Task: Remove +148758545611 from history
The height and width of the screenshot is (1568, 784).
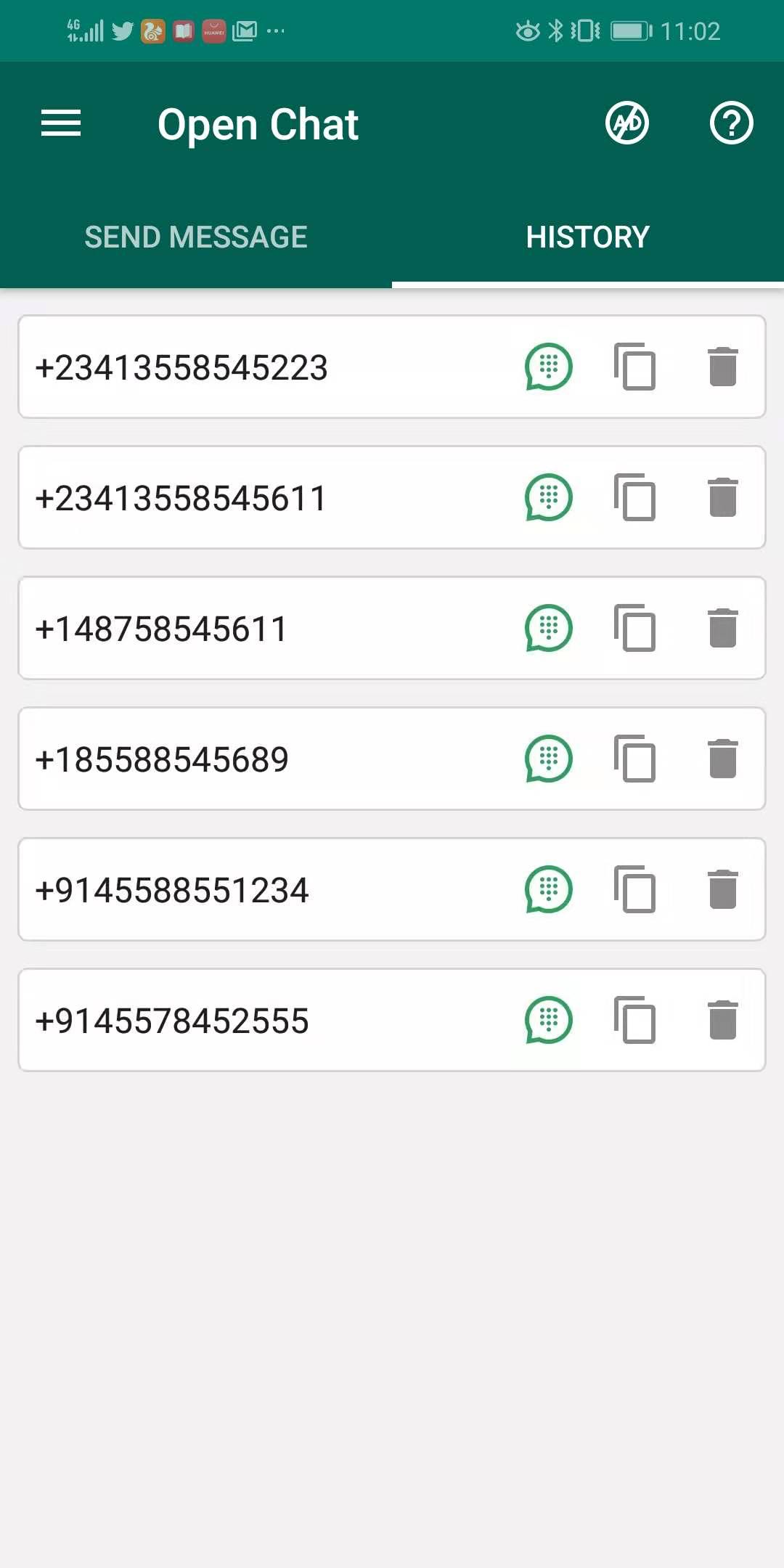Action: tap(723, 628)
